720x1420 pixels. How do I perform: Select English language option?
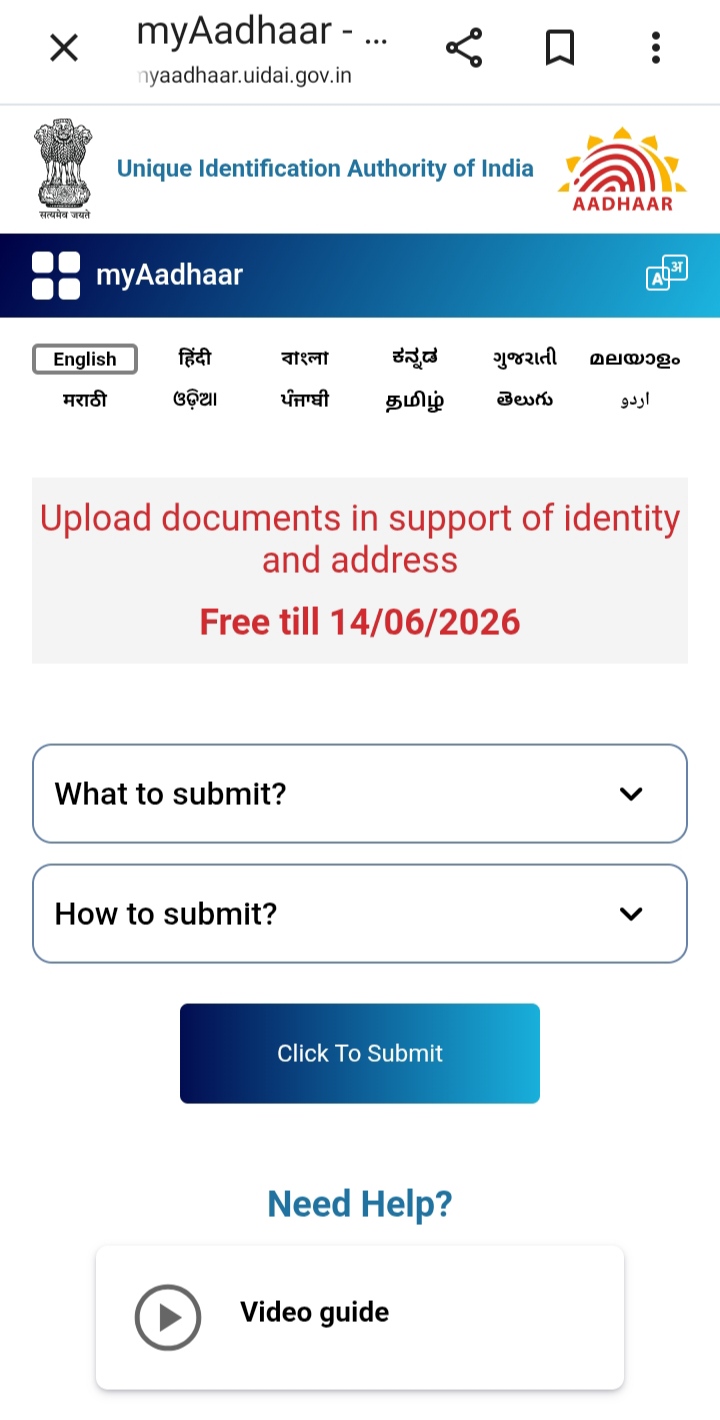[x=85, y=359]
